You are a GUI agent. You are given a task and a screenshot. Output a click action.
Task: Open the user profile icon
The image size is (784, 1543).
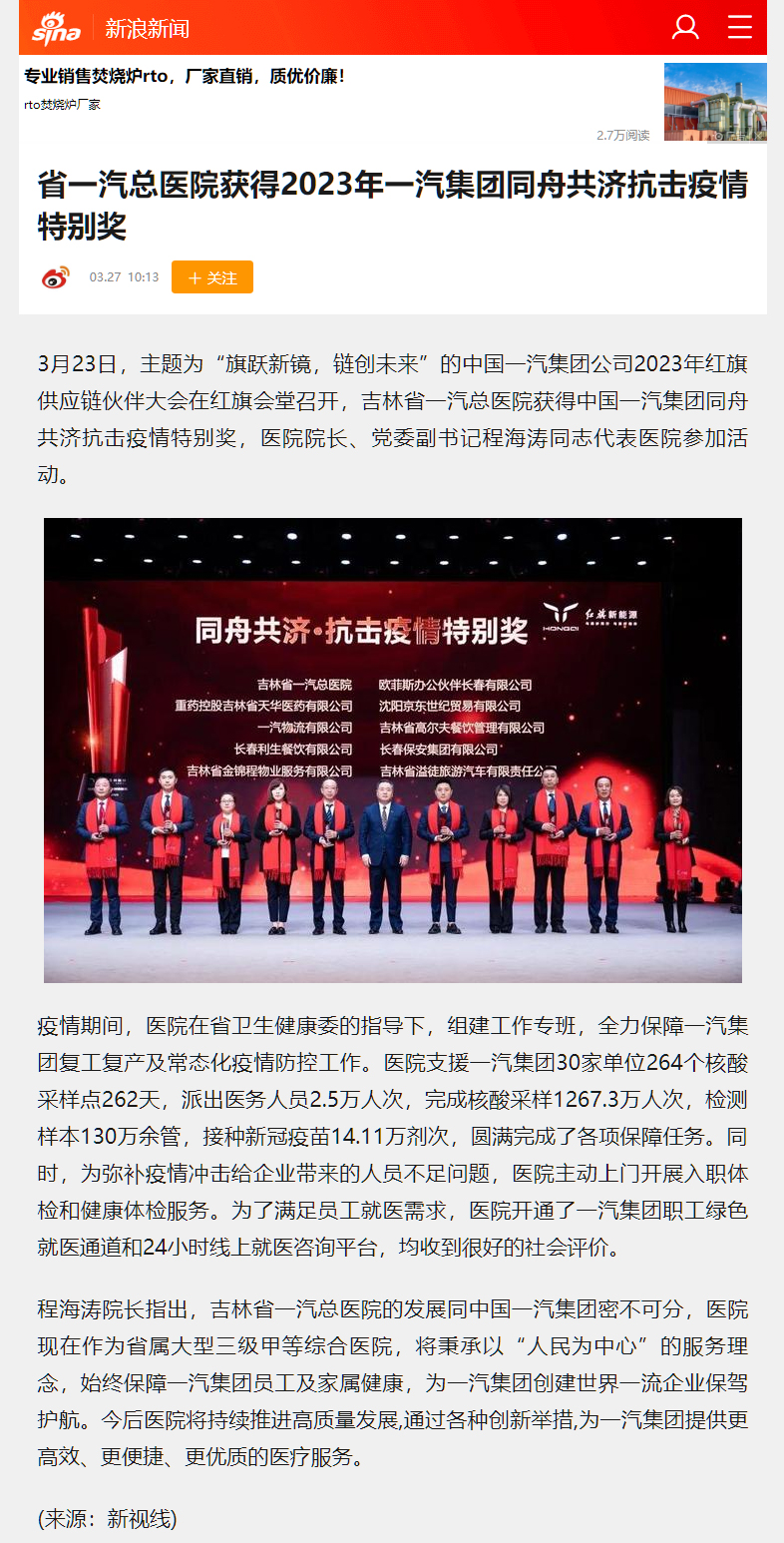point(685,27)
